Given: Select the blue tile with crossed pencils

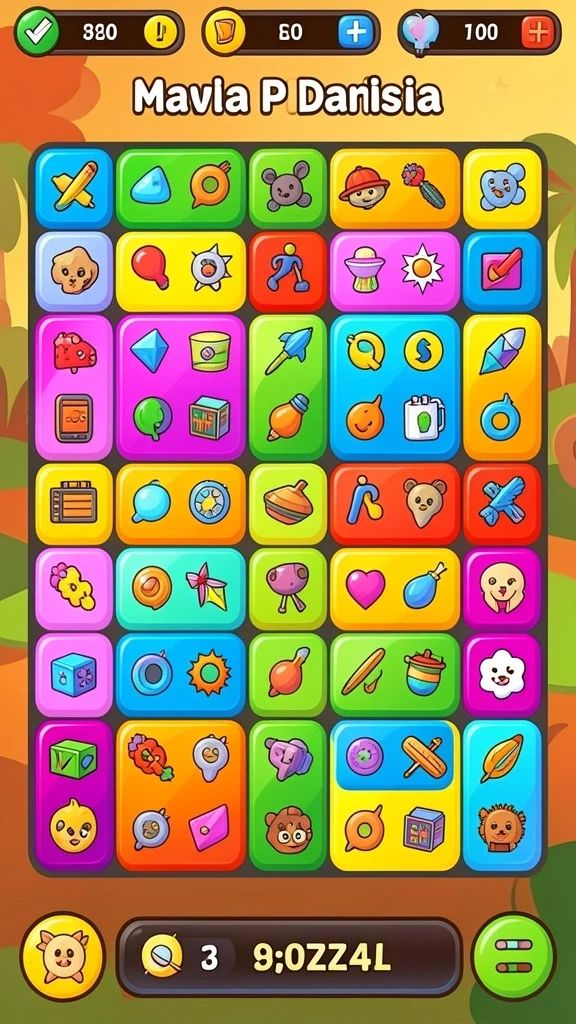Looking at the screenshot, I should click(x=74, y=187).
